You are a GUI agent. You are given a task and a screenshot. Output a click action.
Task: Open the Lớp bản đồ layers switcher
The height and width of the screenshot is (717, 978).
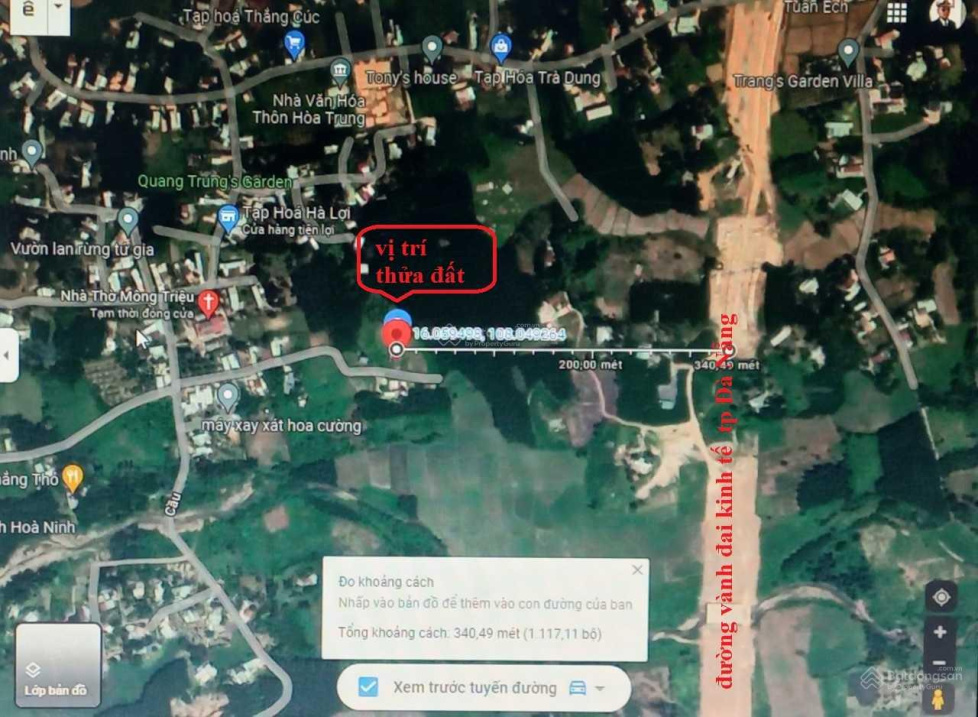click(57, 664)
